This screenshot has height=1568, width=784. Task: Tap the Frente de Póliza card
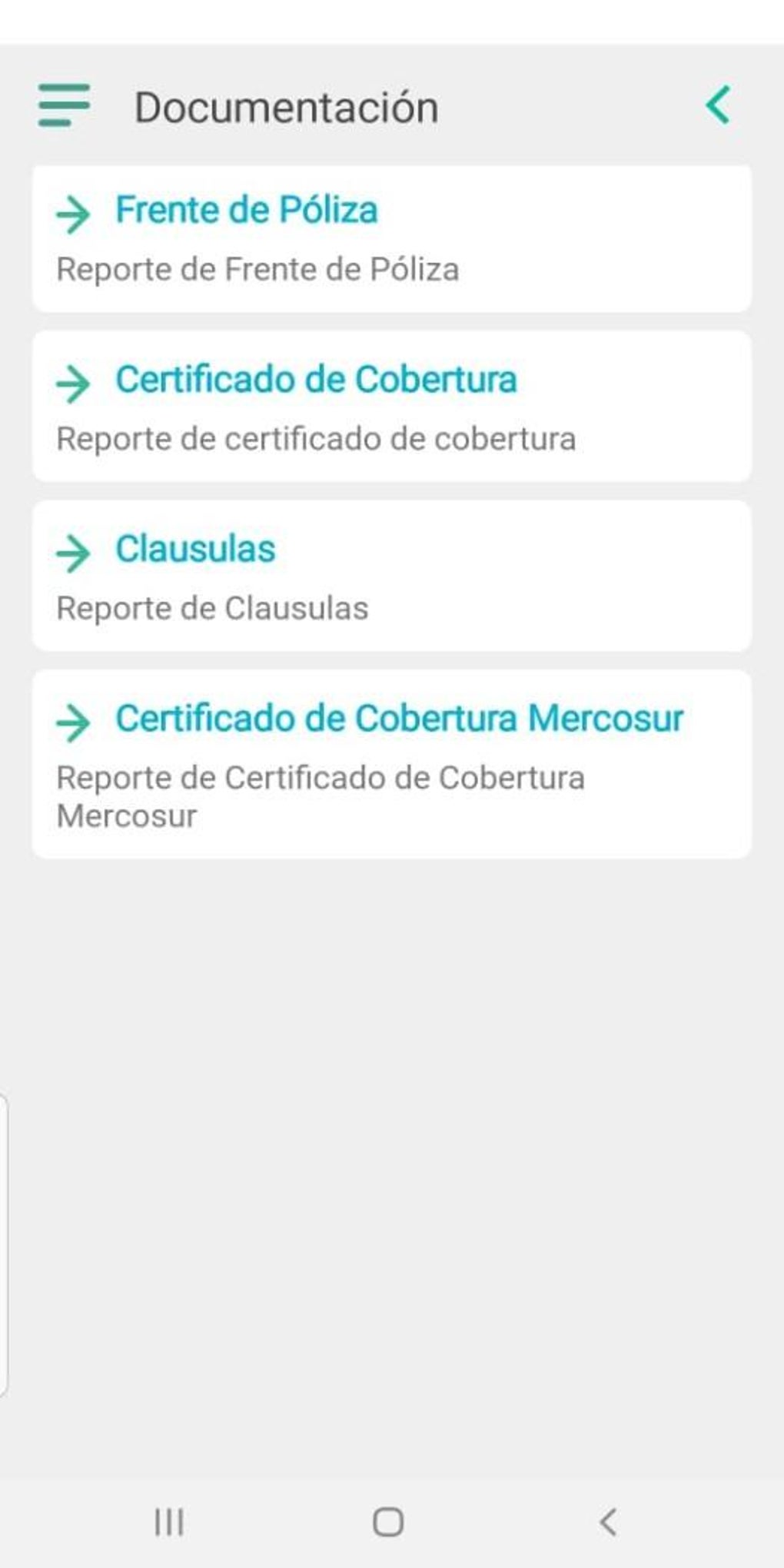(x=392, y=237)
